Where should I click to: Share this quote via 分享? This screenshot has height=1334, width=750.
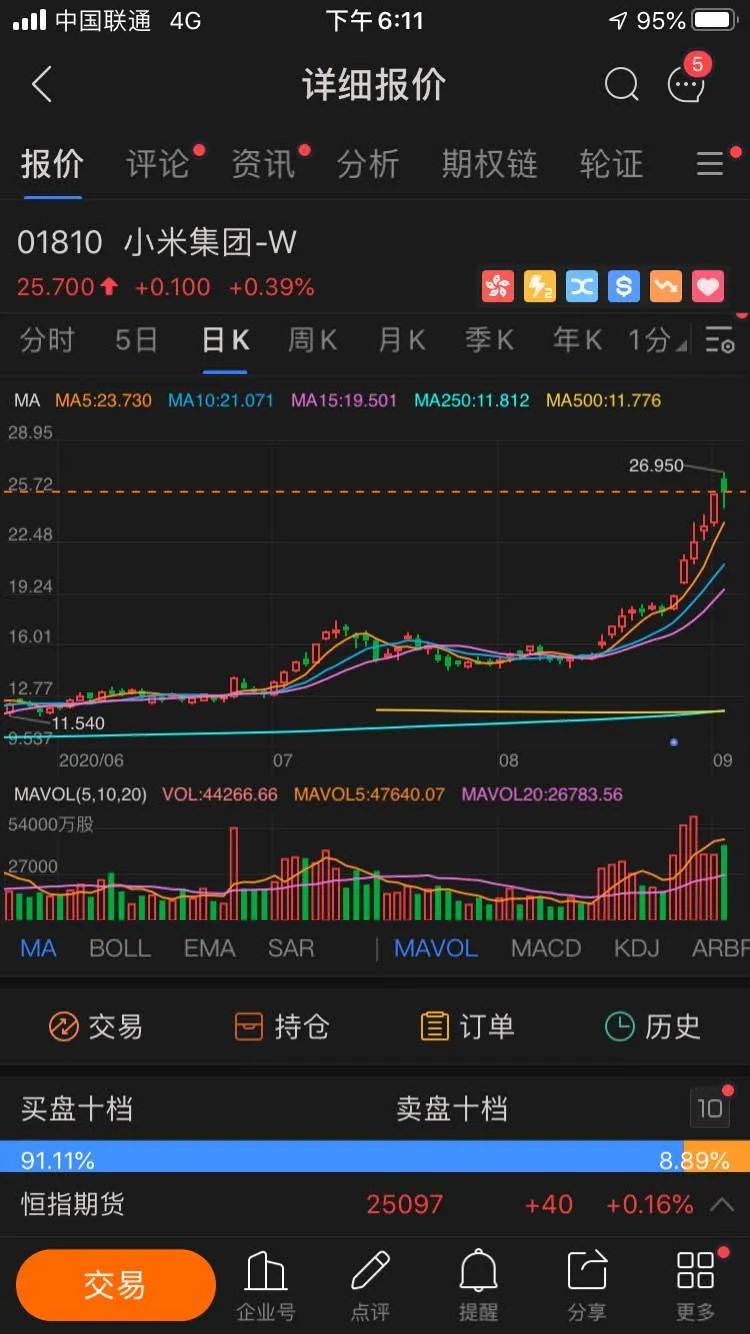587,1285
